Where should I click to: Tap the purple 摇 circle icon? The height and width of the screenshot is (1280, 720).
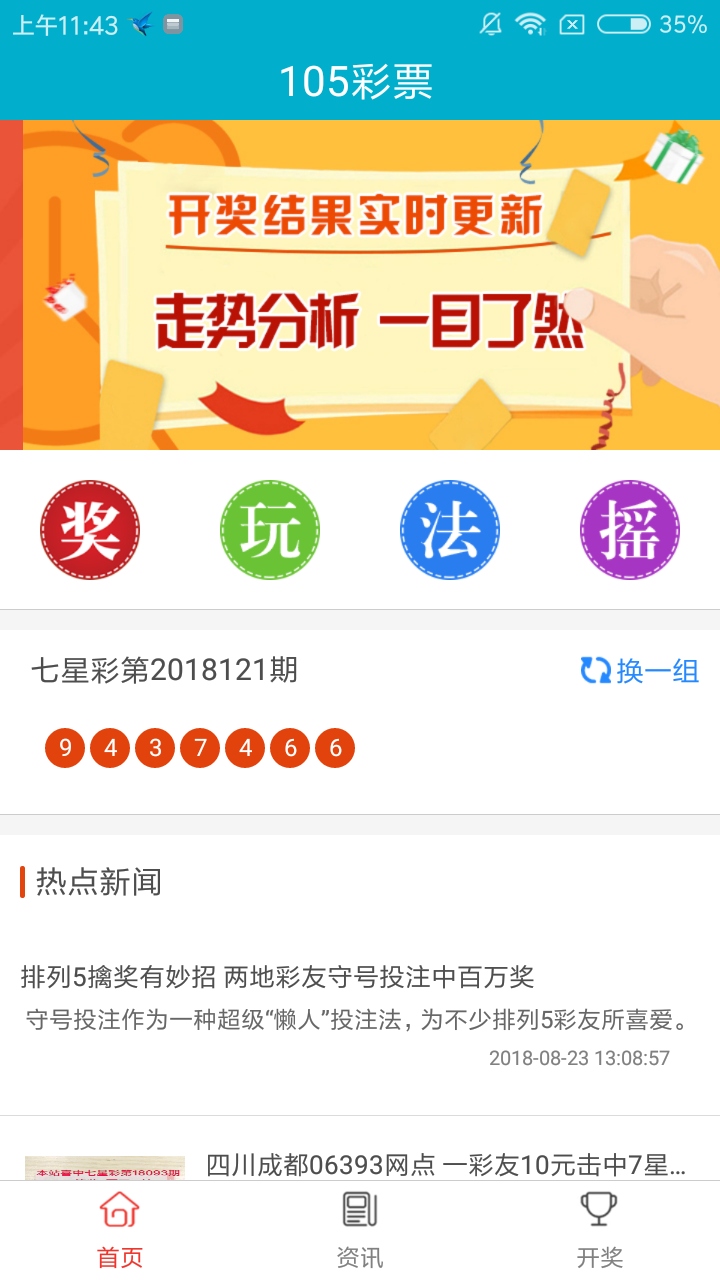(630, 530)
